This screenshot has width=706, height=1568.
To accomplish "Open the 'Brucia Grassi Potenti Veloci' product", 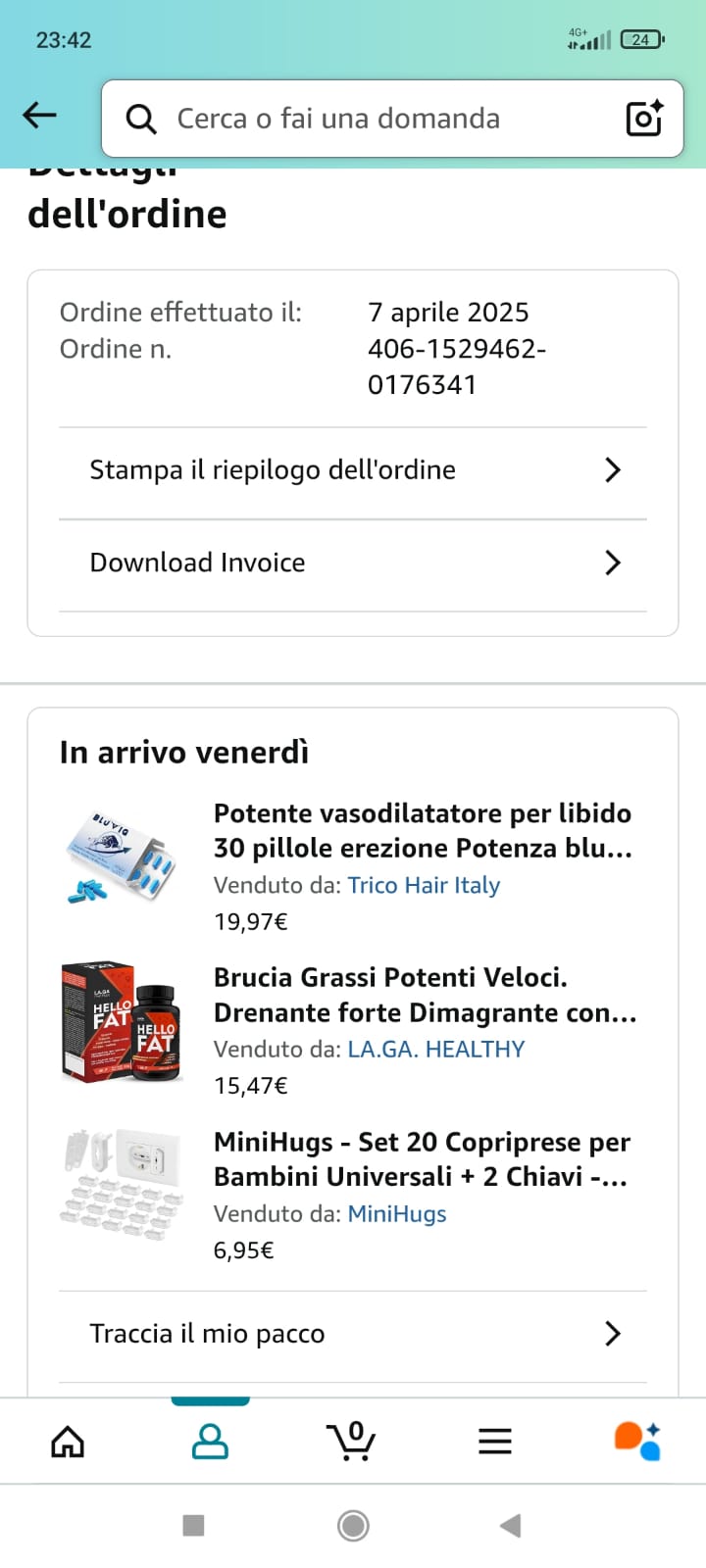I will click(425, 995).
